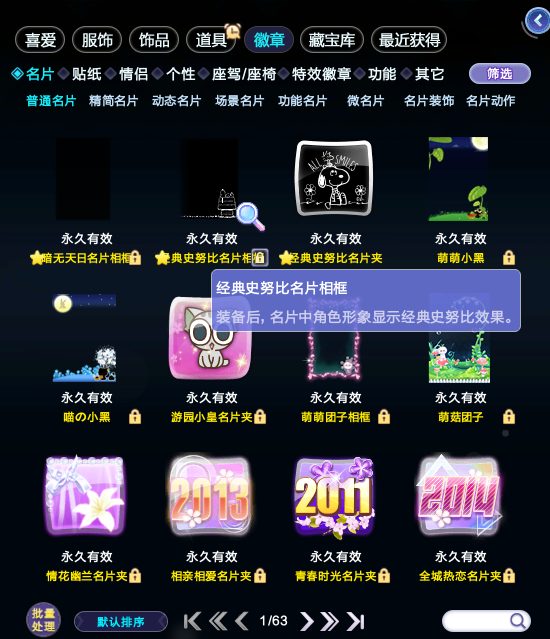550x639 pixels.
Task: Jump to the last page
Action: coord(356,621)
